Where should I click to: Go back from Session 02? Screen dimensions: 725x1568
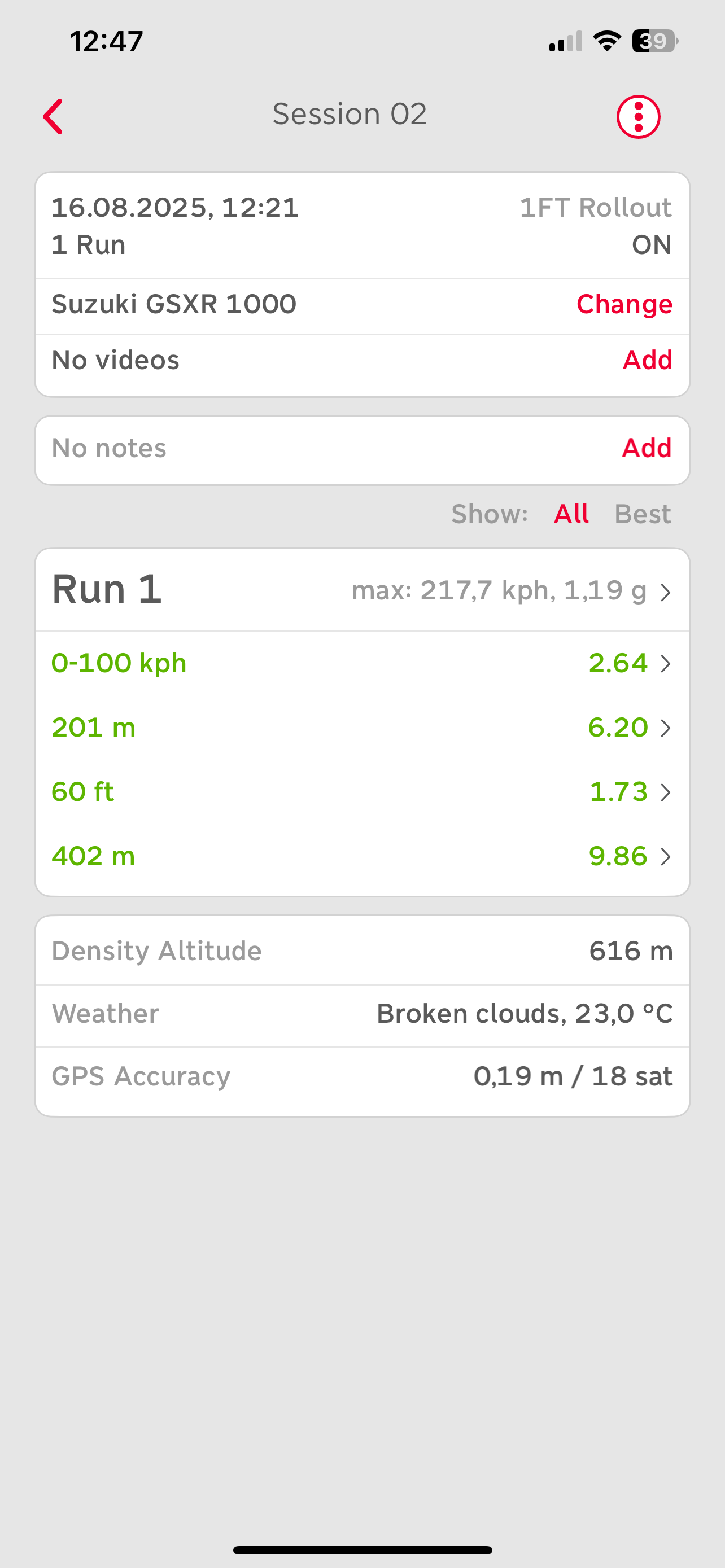coord(54,116)
